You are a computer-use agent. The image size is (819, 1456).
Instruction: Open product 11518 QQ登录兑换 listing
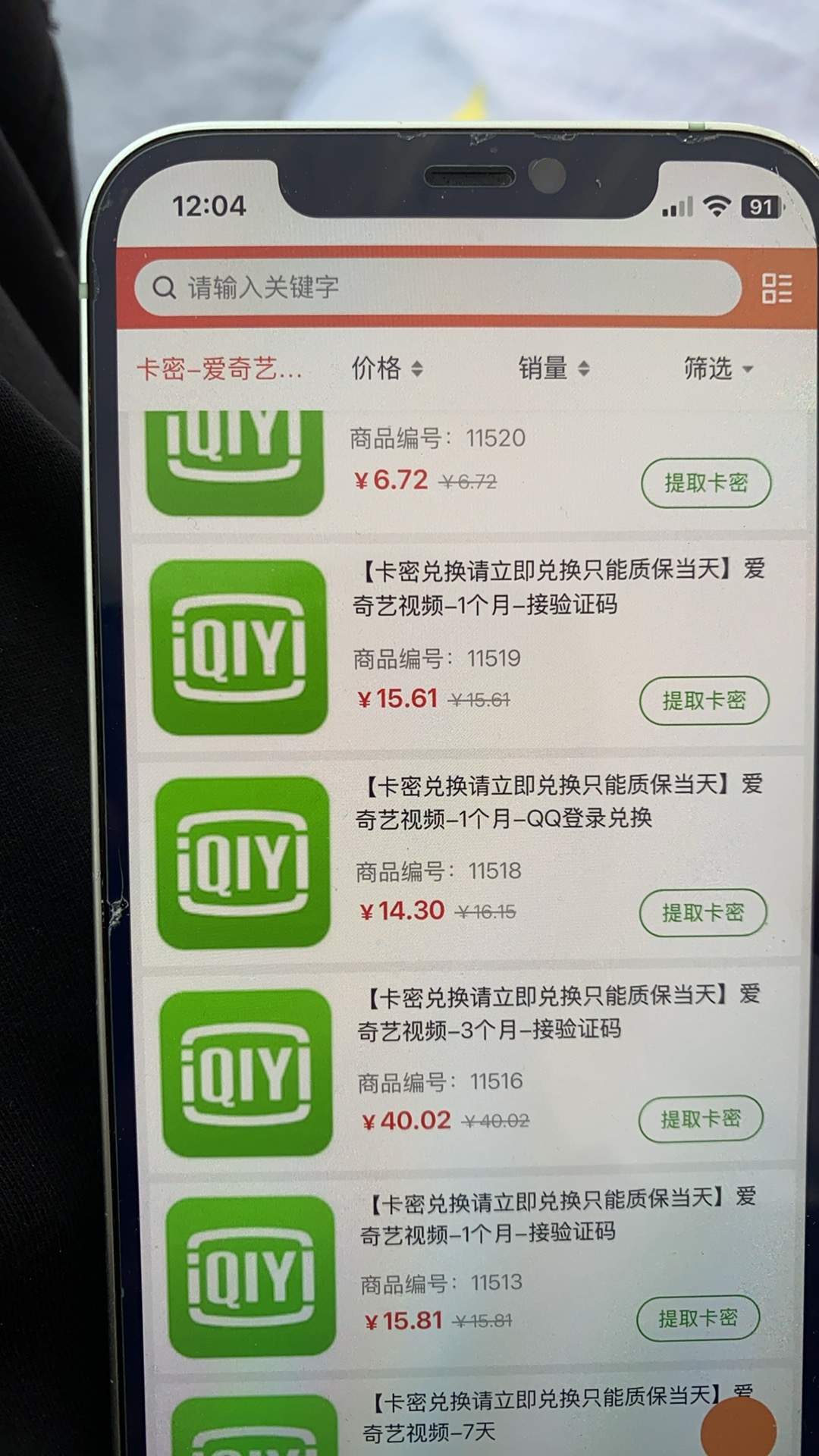[558, 801]
